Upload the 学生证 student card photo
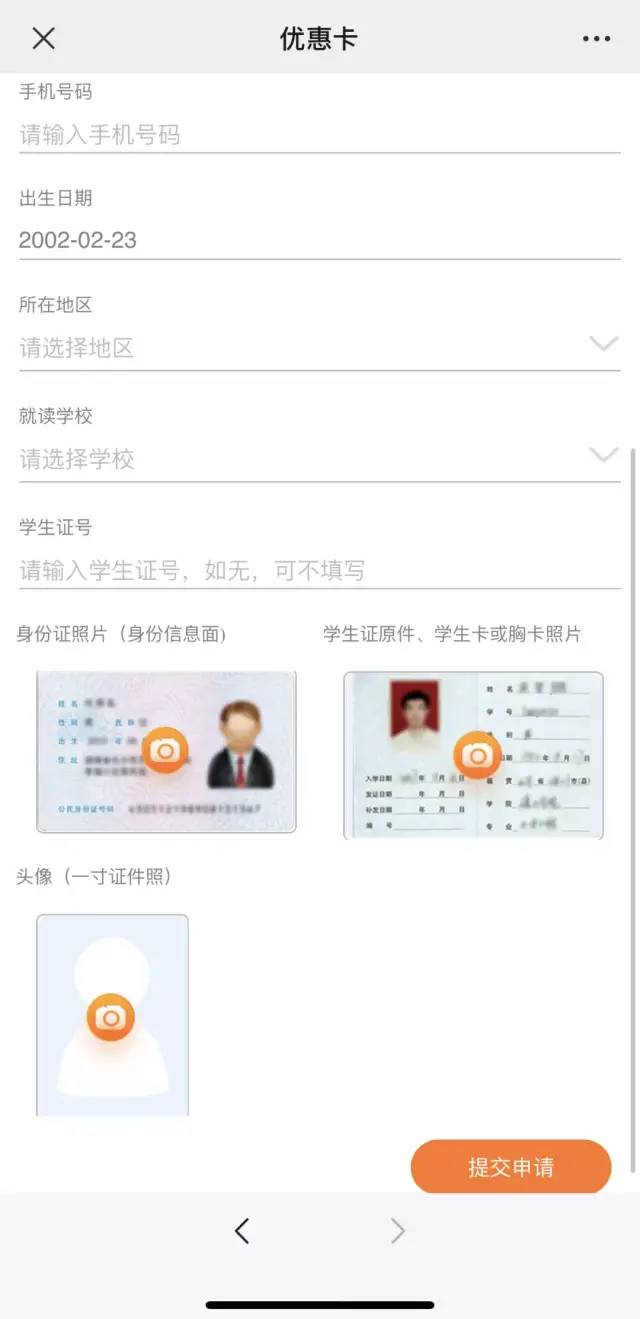Viewport: 640px width, 1319px height. point(476,755)
